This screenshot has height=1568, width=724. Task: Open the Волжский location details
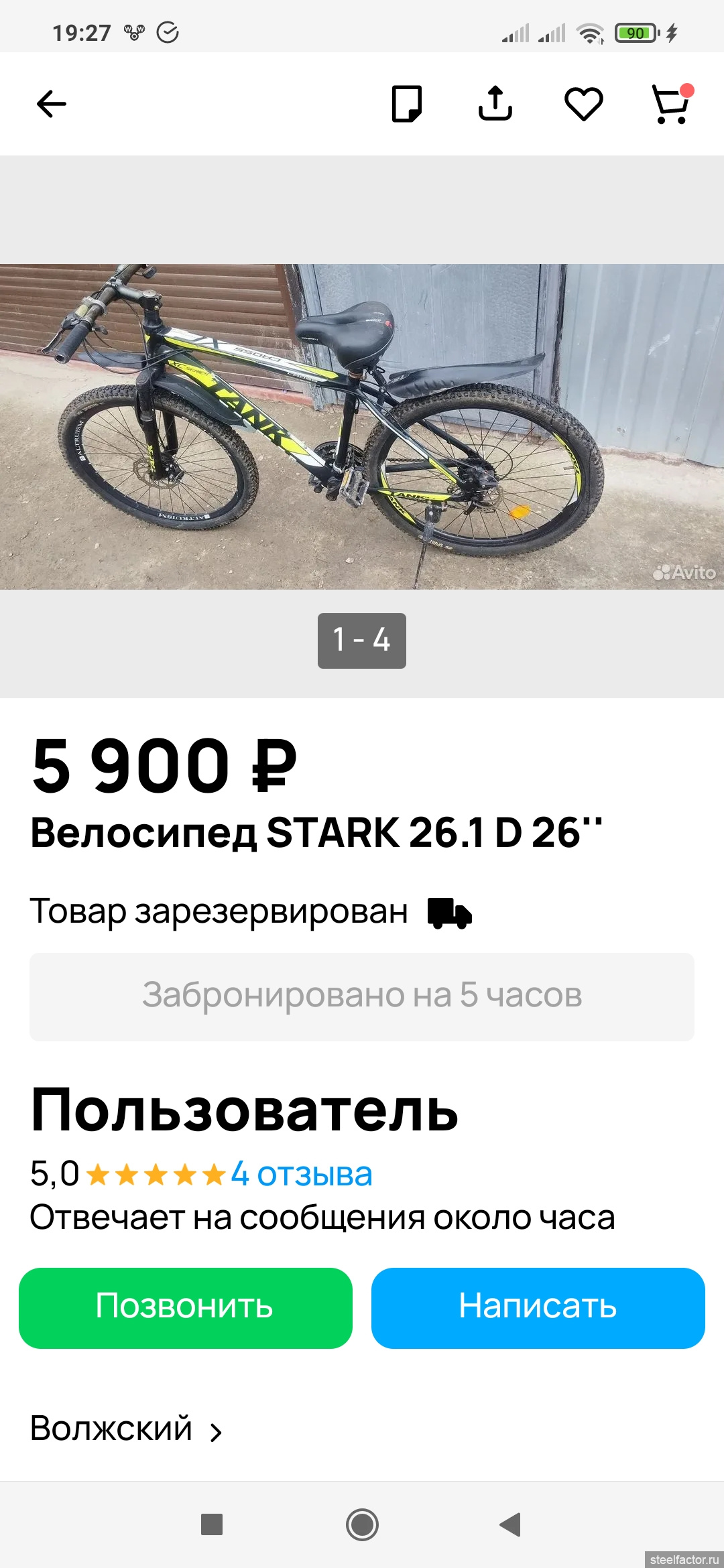126,1429
